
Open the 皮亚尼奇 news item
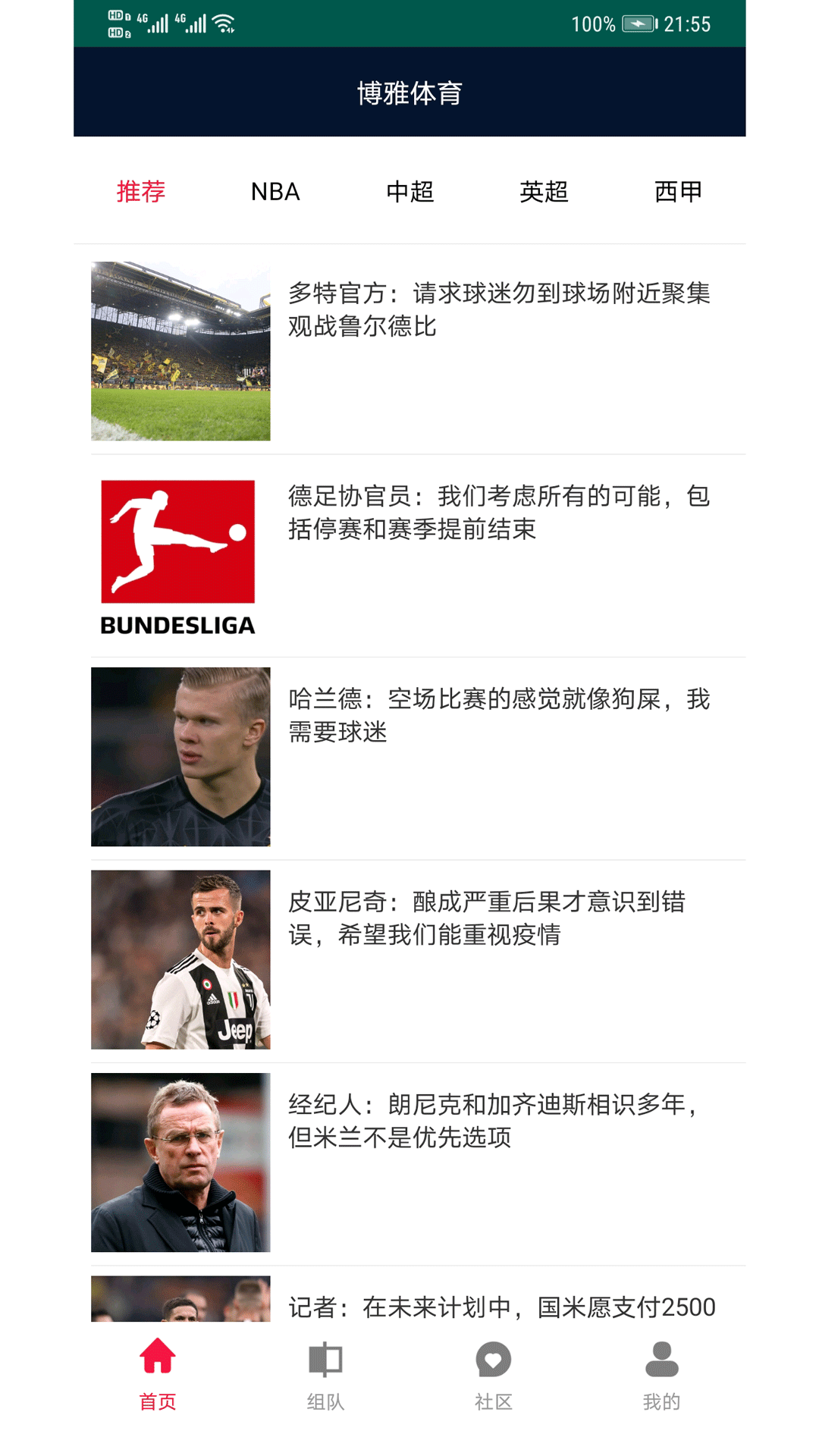[498, 918]
